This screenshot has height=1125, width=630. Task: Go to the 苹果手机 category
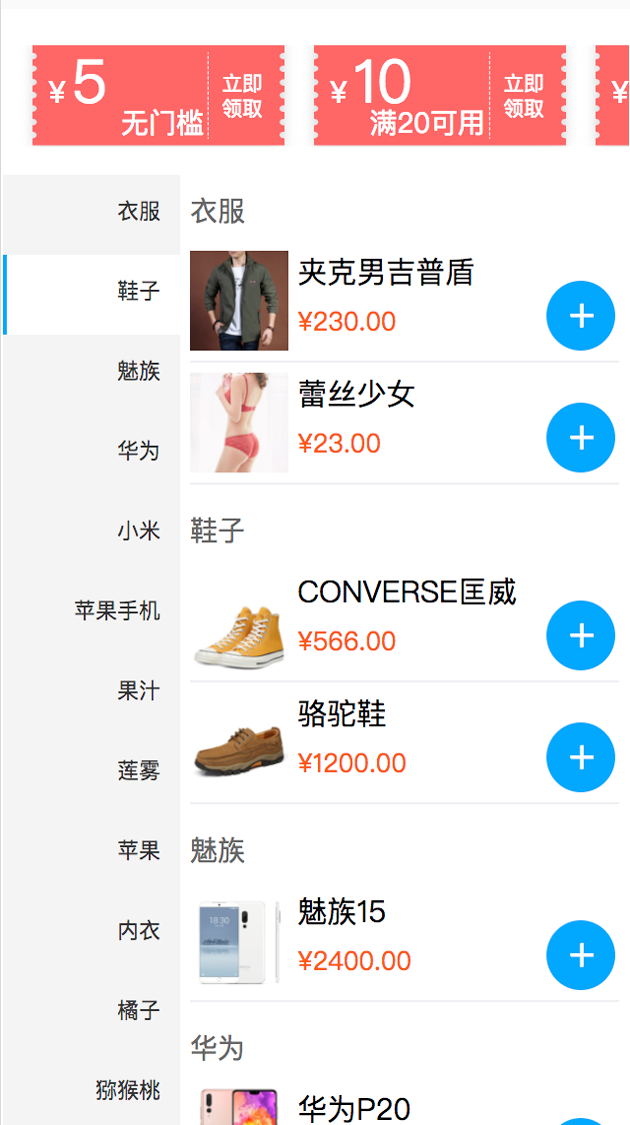117,611
